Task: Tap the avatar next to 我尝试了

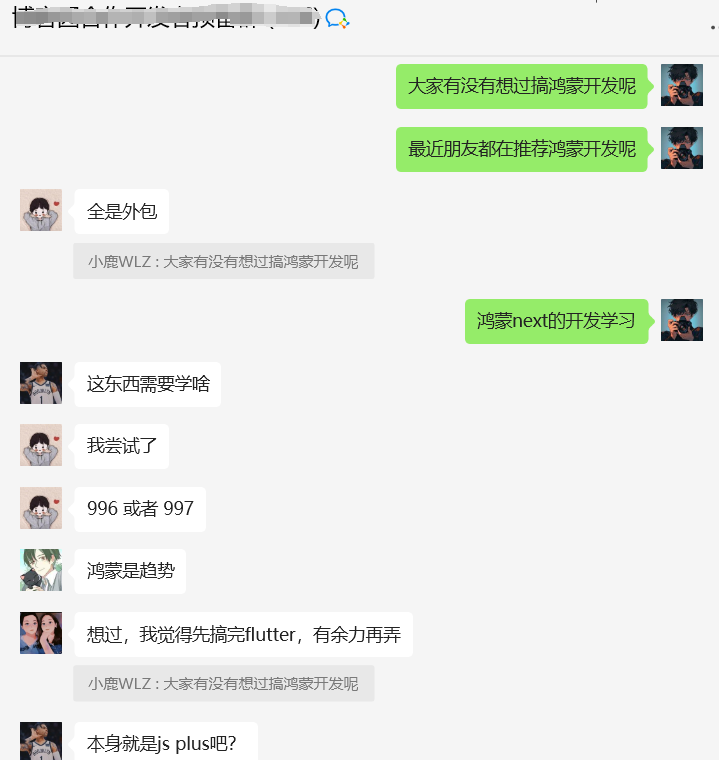Action: tap(41, 445)
